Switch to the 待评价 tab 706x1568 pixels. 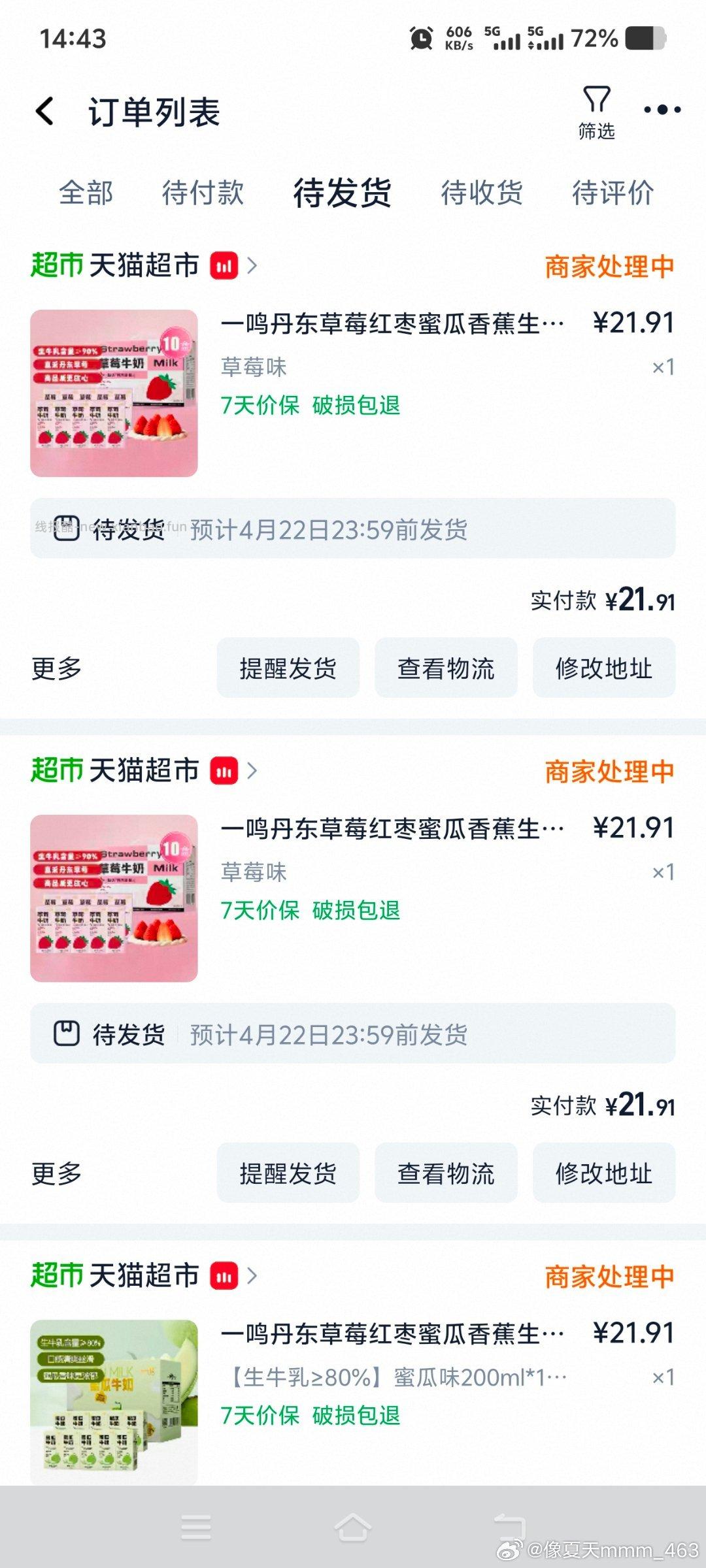613,193
